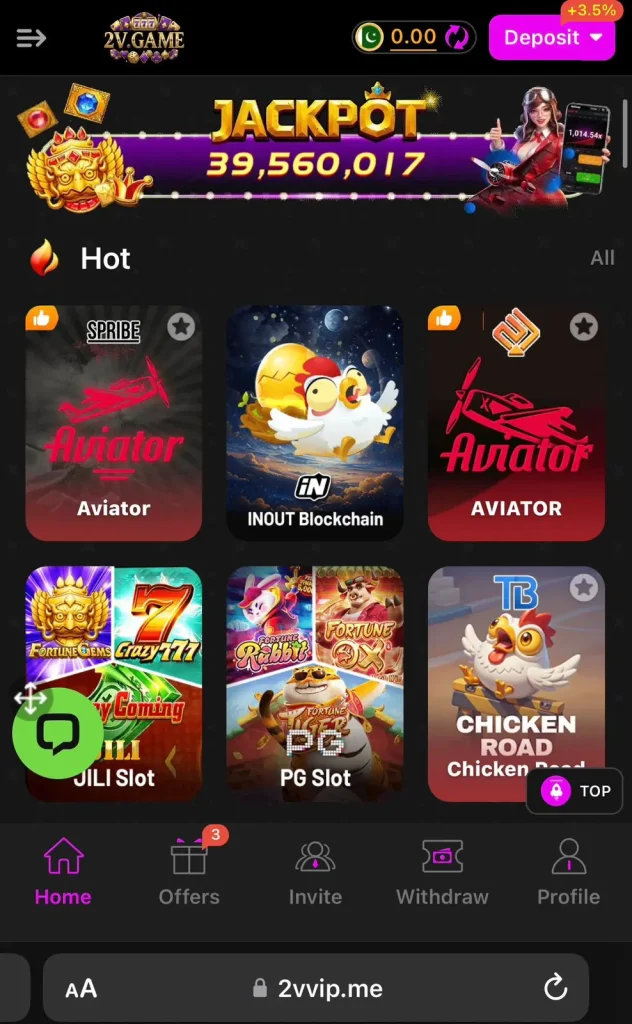632x1024 pixels.
Task: Switch to the Profile tab
Action: (x=568, y=872)
